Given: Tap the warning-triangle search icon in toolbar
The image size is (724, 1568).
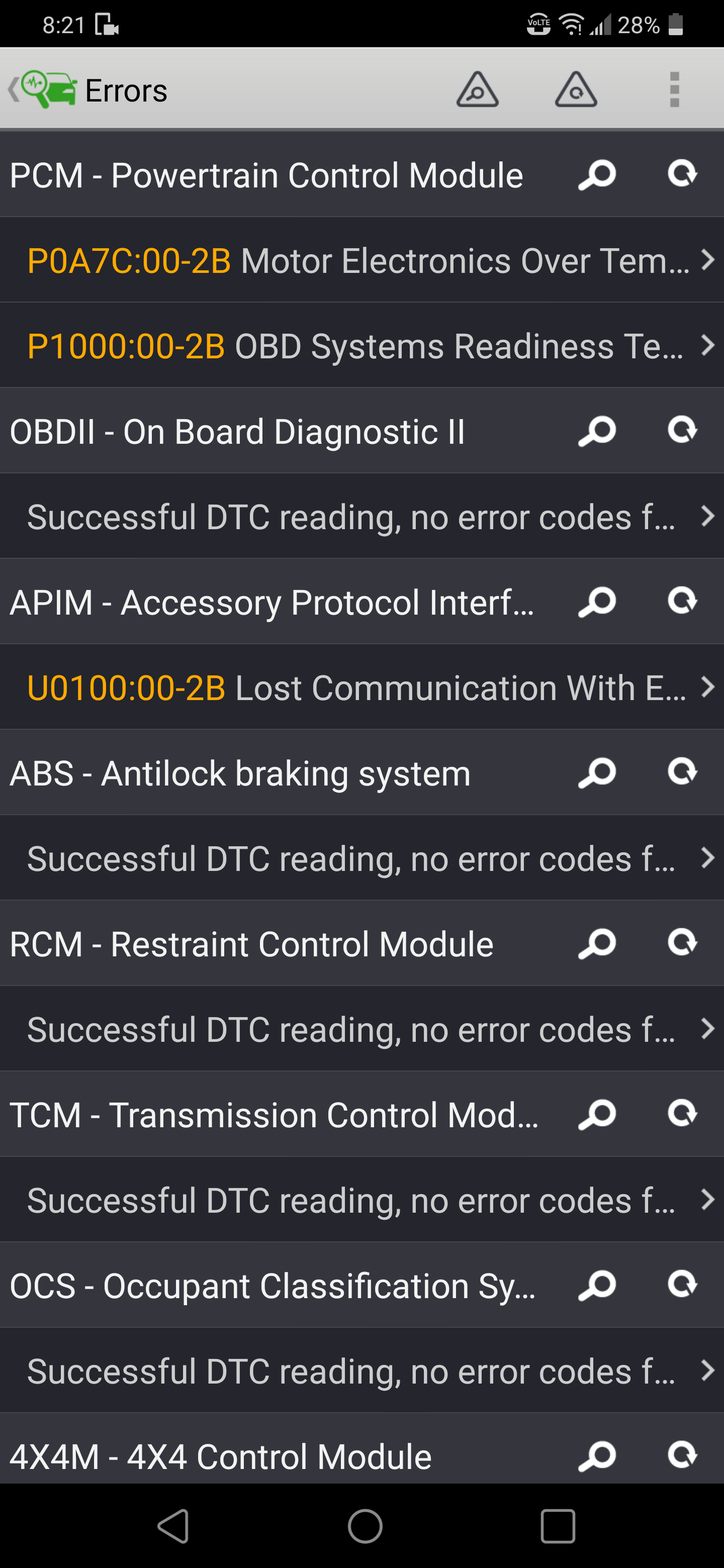Looking at the screenshot, I should click(x=478, y=89).
